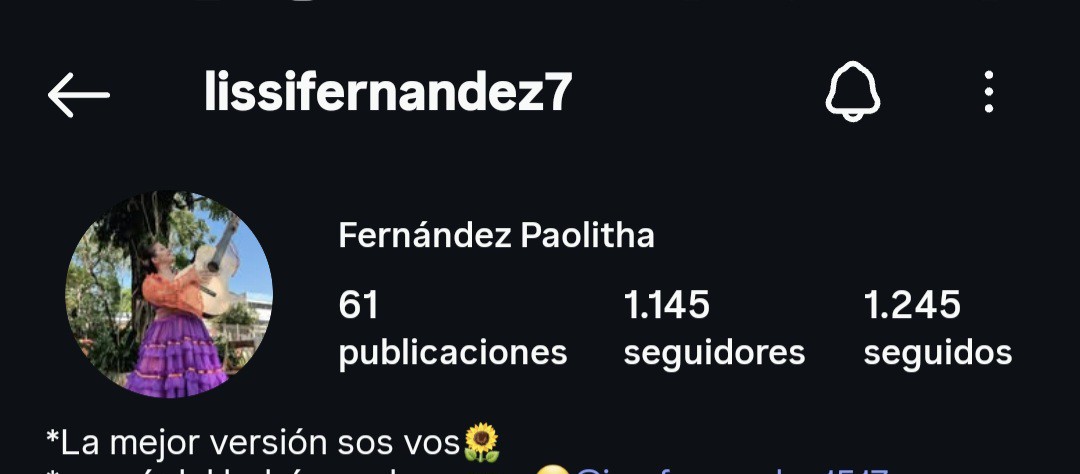Open the 61 publicaciones count
This screenshot has width=1080, height=474.
click(452, 328)
